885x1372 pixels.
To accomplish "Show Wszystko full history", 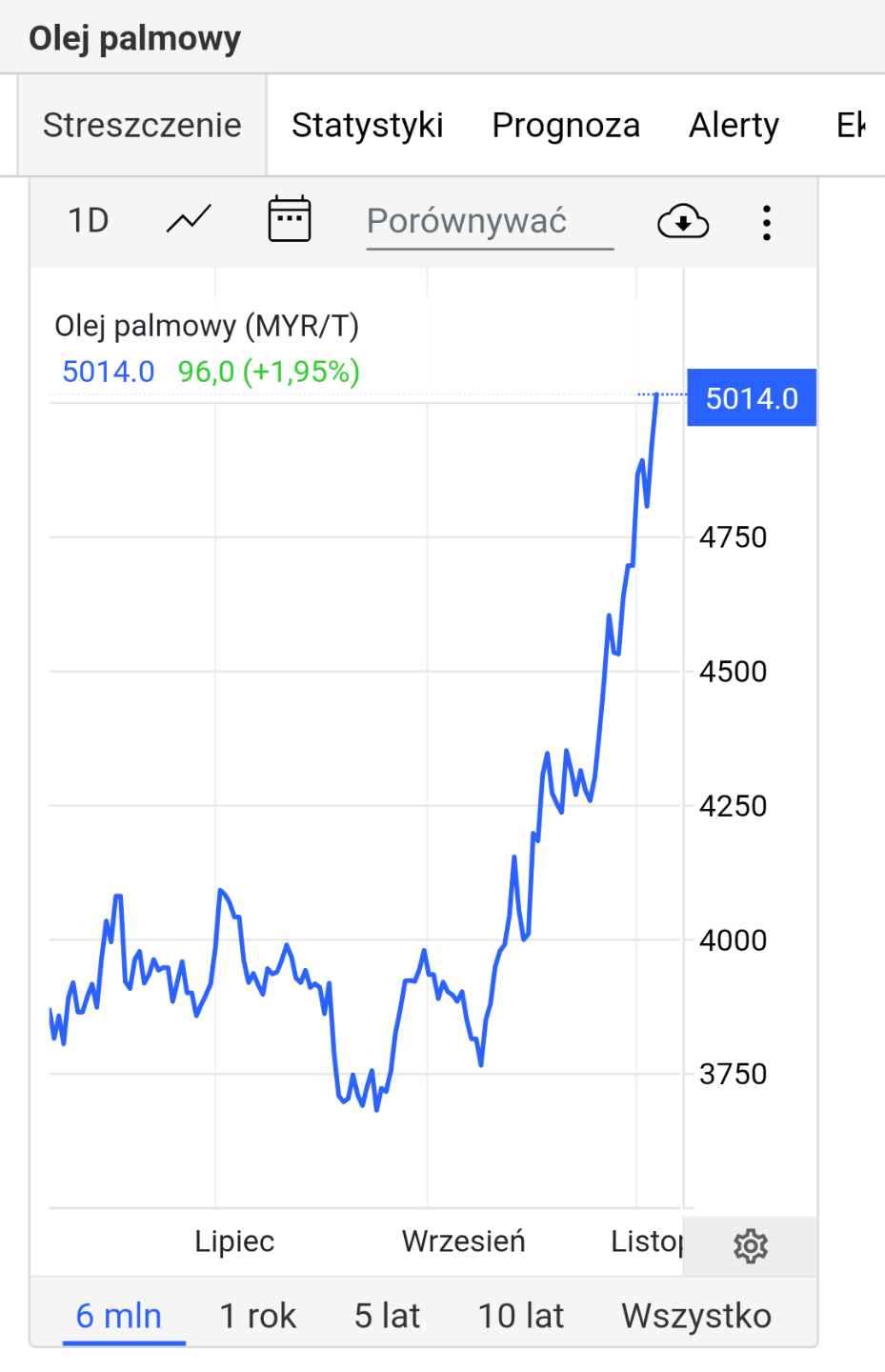I will (696, 1316).
